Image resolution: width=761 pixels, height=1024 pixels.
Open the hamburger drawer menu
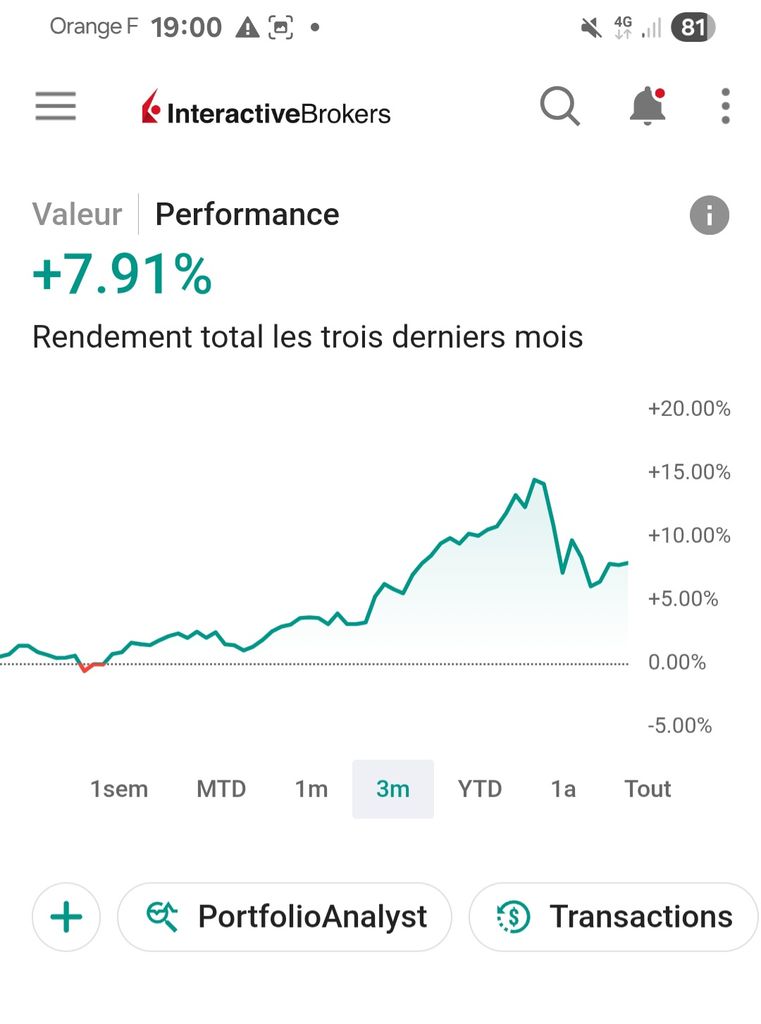pos(55,106)
